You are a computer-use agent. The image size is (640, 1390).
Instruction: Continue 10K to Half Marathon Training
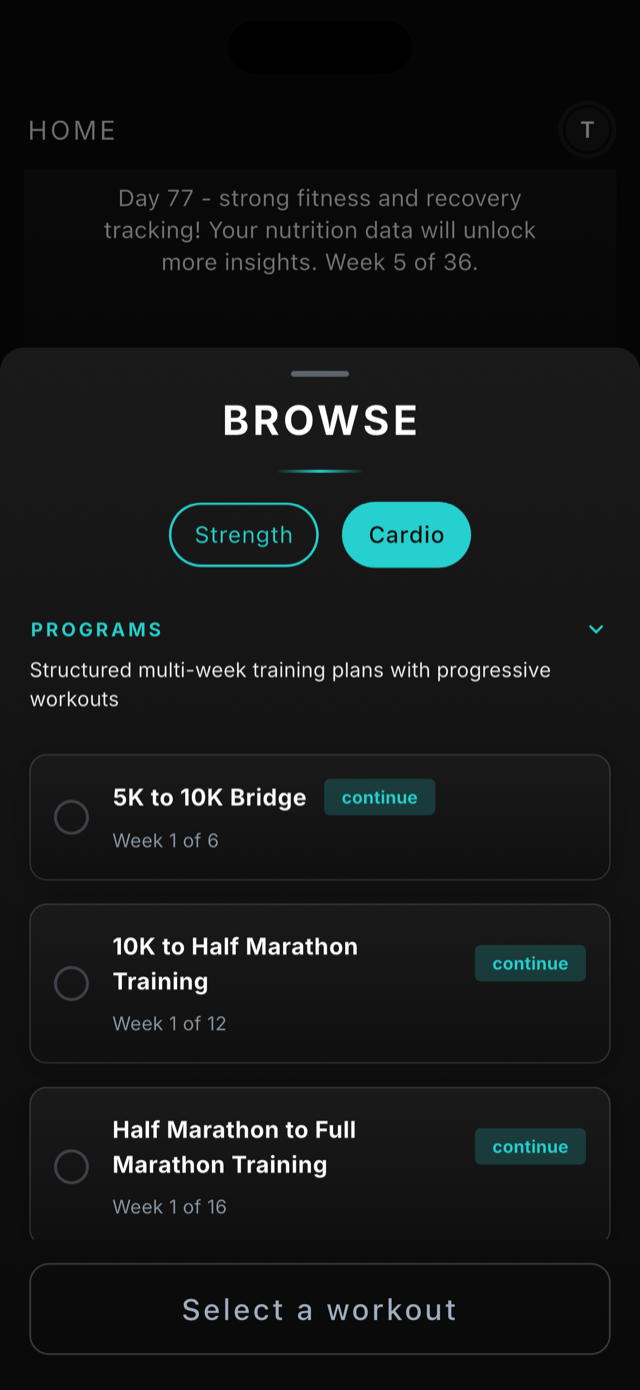point(530,963)
